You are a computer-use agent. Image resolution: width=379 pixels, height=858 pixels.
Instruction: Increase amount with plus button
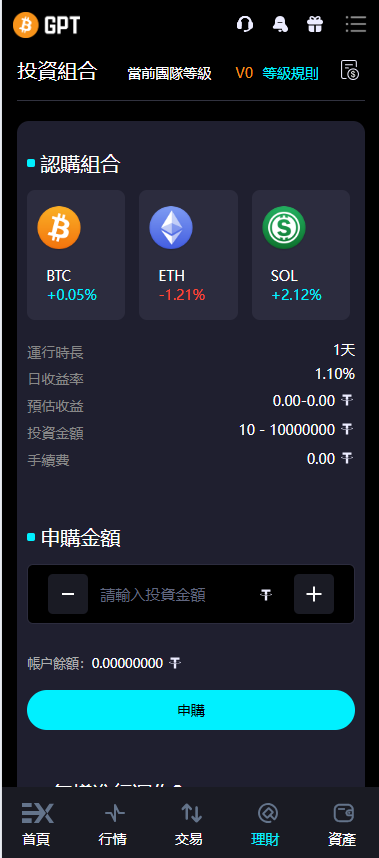coord(314,594)
